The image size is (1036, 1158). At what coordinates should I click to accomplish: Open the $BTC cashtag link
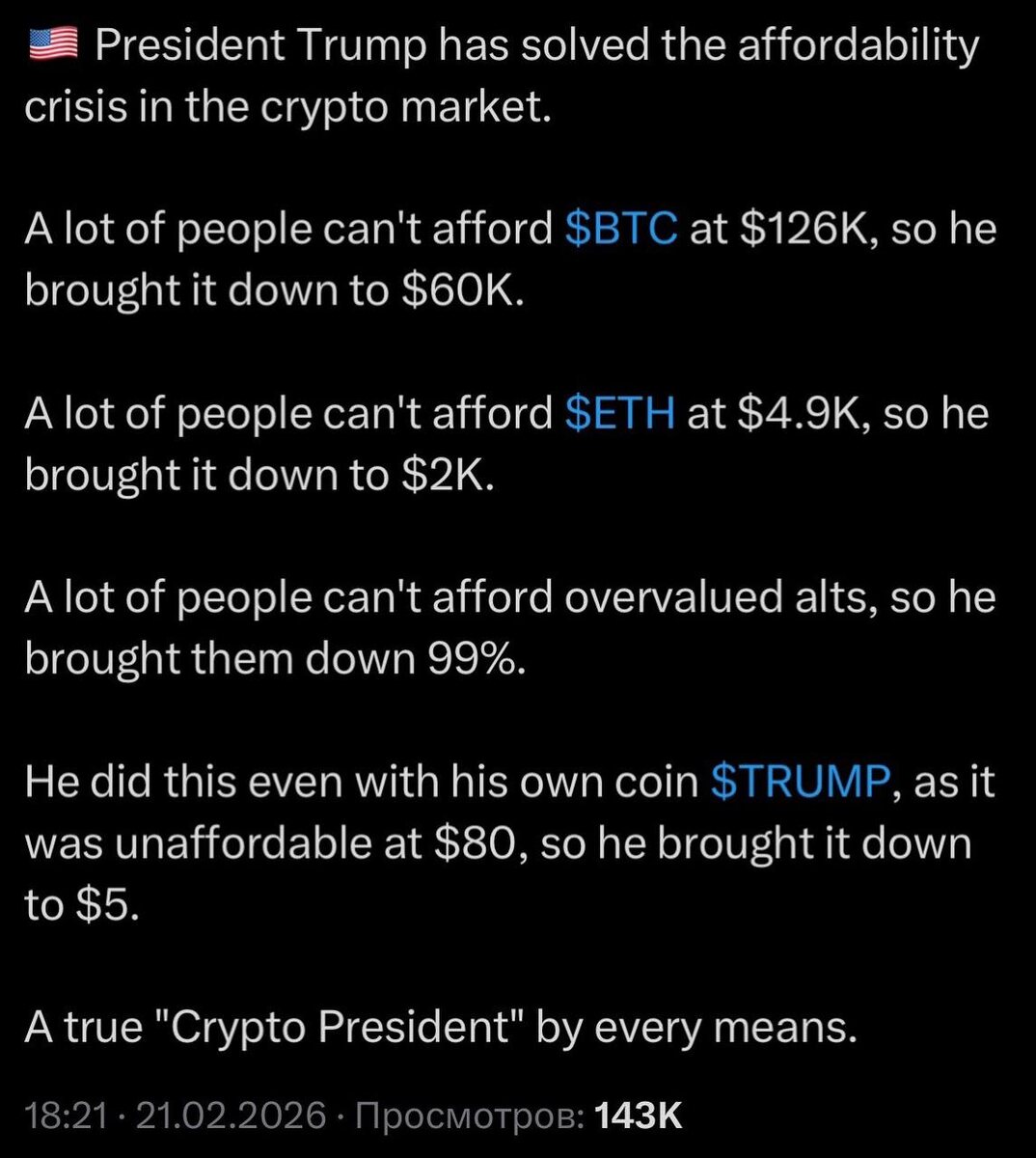click(620, 230)
